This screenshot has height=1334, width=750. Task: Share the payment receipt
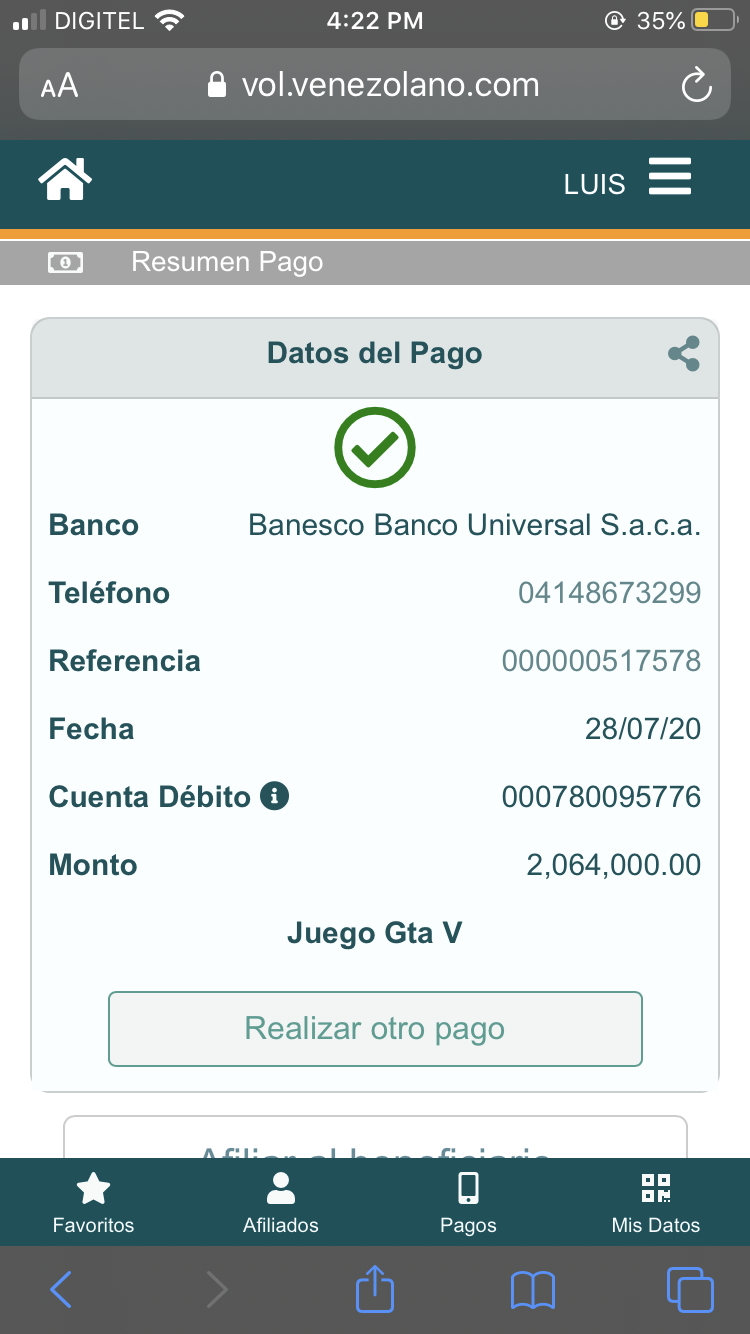point(684,354)
